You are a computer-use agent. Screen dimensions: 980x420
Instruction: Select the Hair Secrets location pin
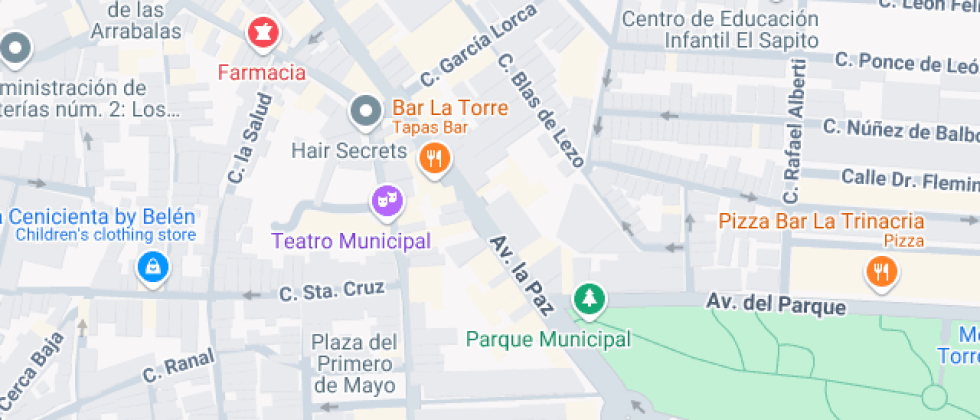pos(366,111)
